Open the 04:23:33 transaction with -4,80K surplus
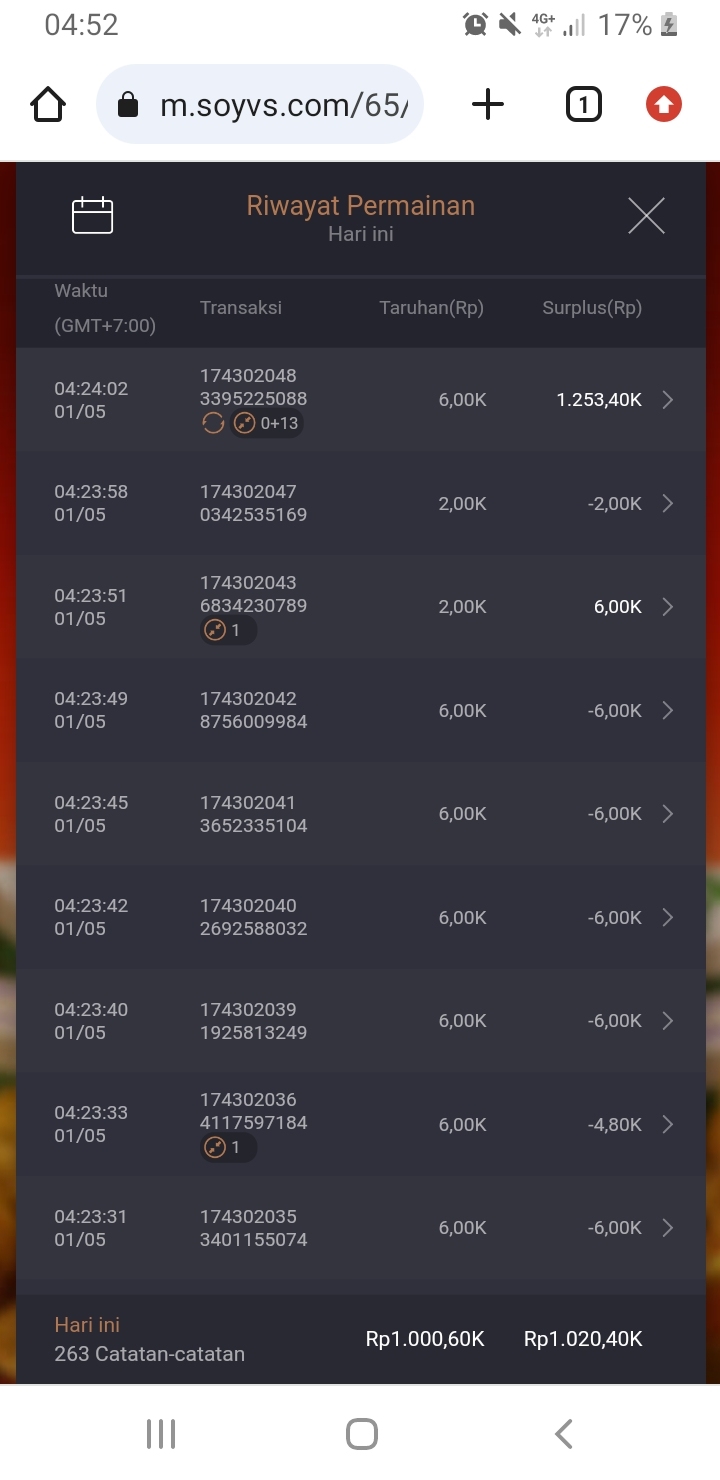720x1480 pixels. click(x=667, y=1125)
